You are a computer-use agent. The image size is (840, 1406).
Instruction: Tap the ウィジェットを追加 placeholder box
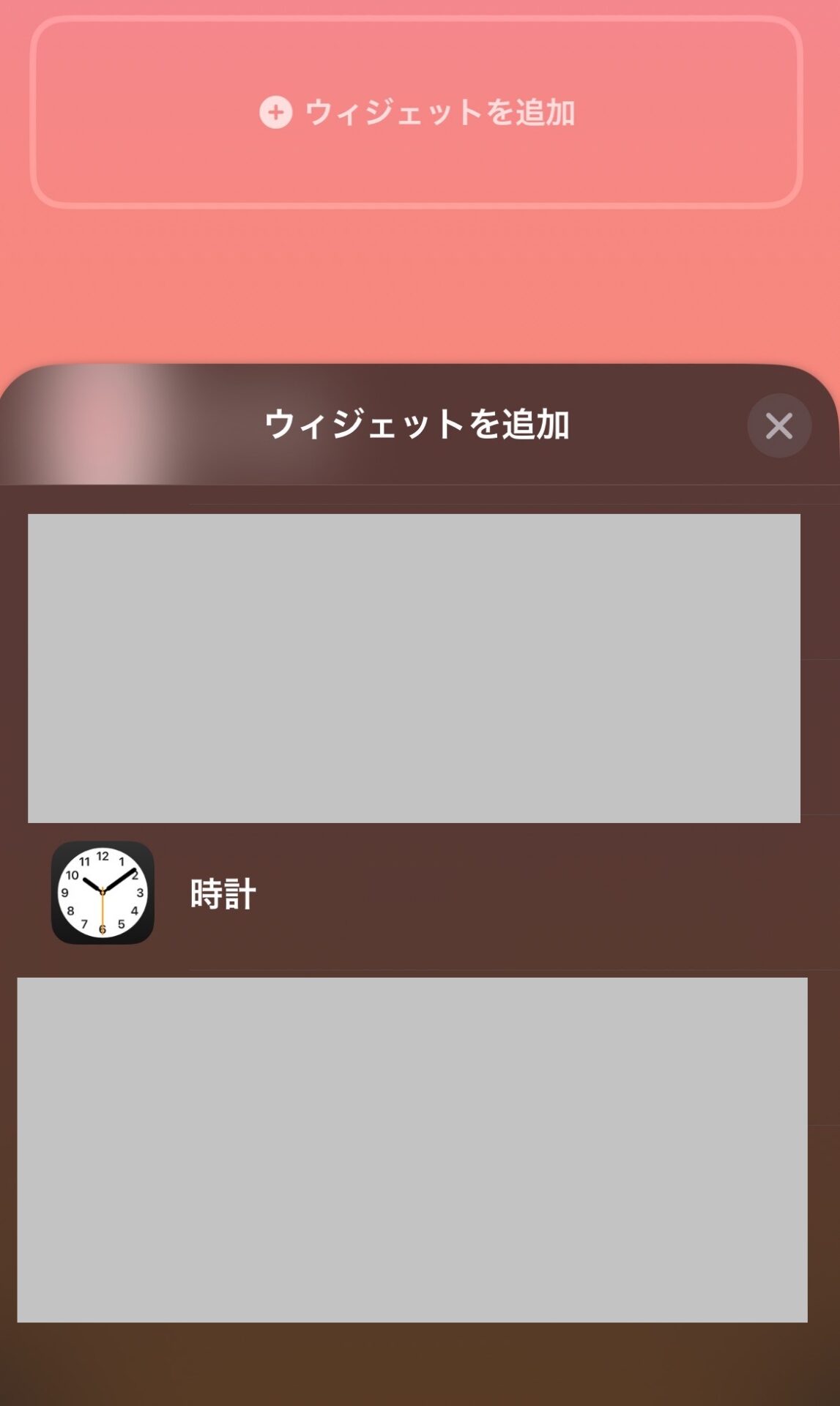(x=417, y=113)
